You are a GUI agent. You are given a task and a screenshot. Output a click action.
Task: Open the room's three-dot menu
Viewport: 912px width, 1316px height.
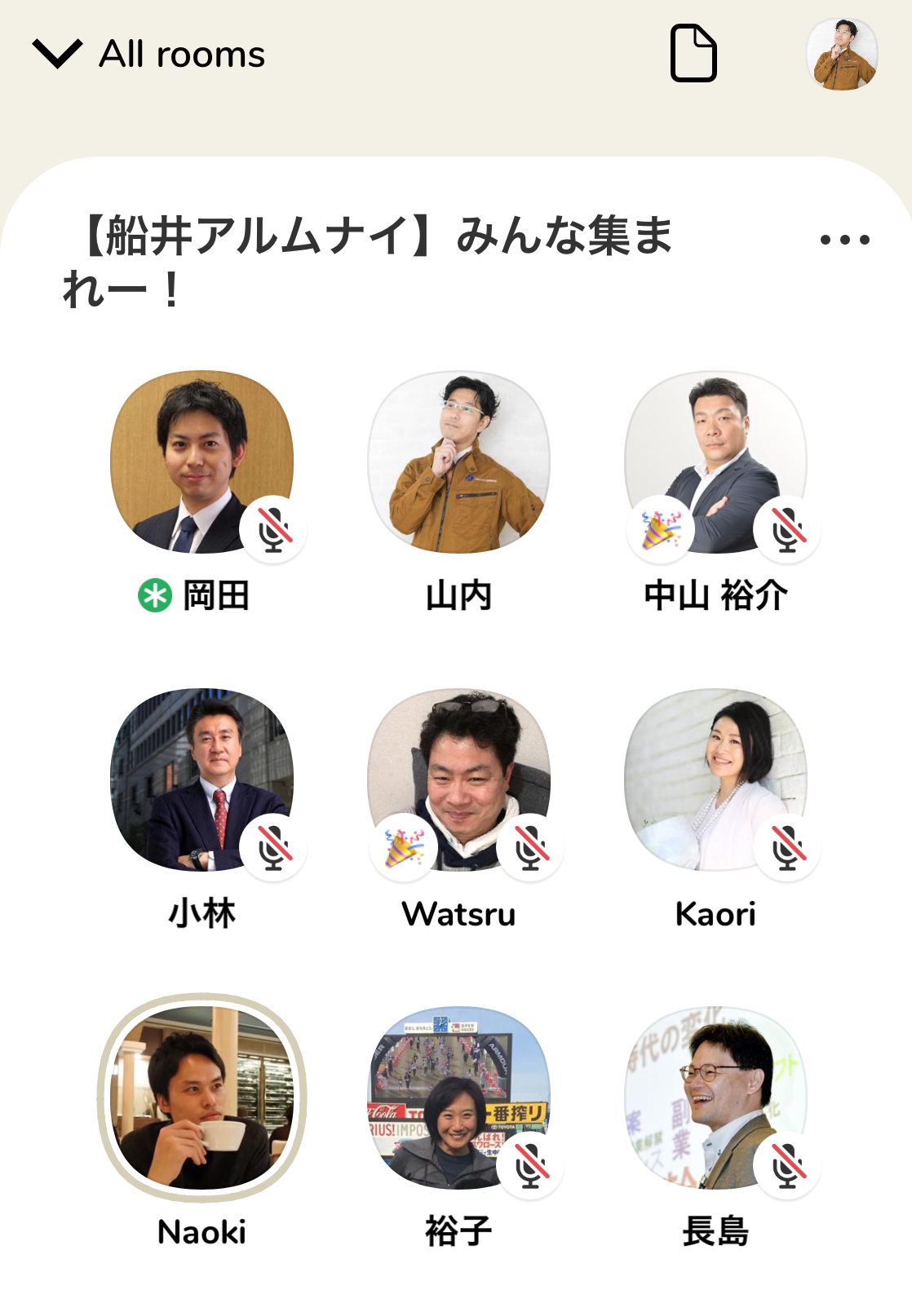tap(844, 240)
